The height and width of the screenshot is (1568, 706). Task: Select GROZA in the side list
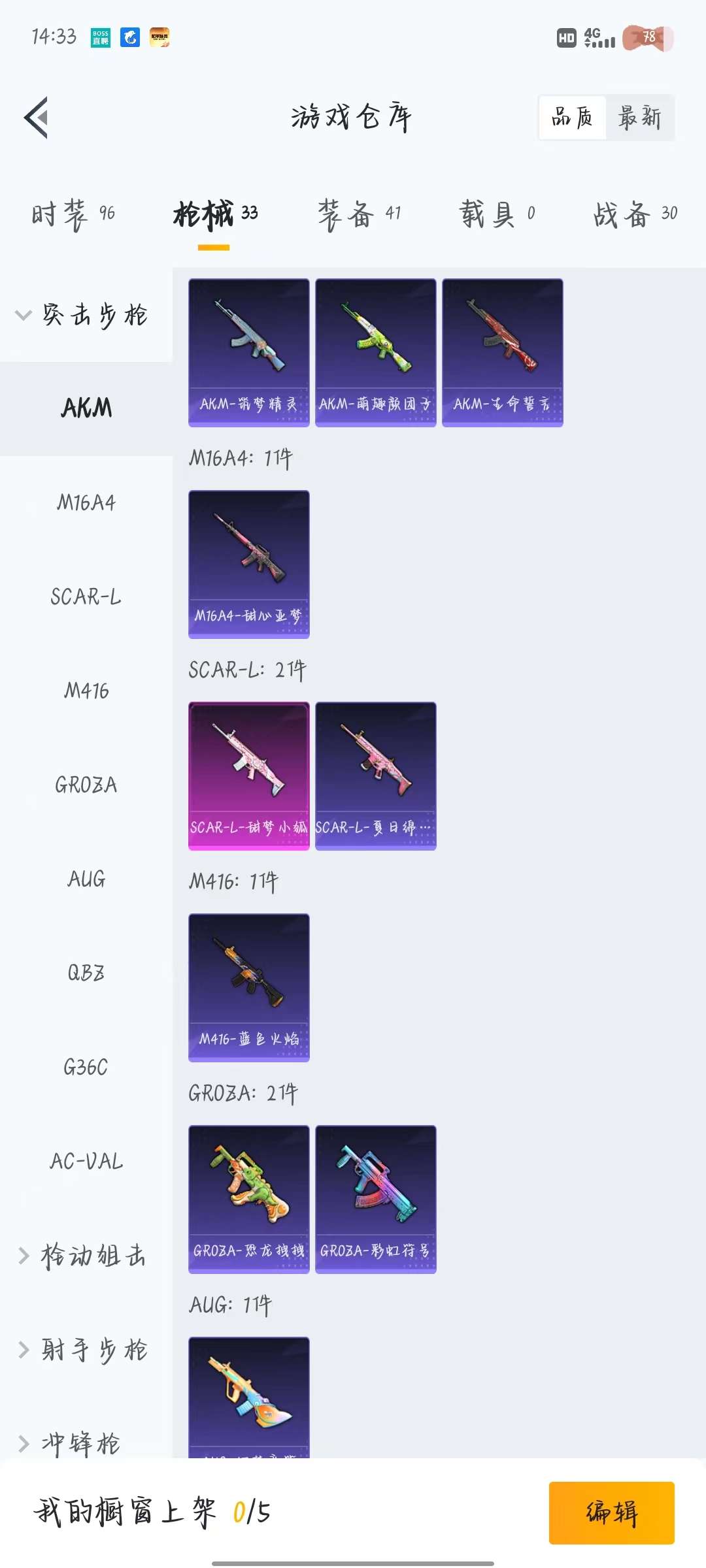coord(86,785)
